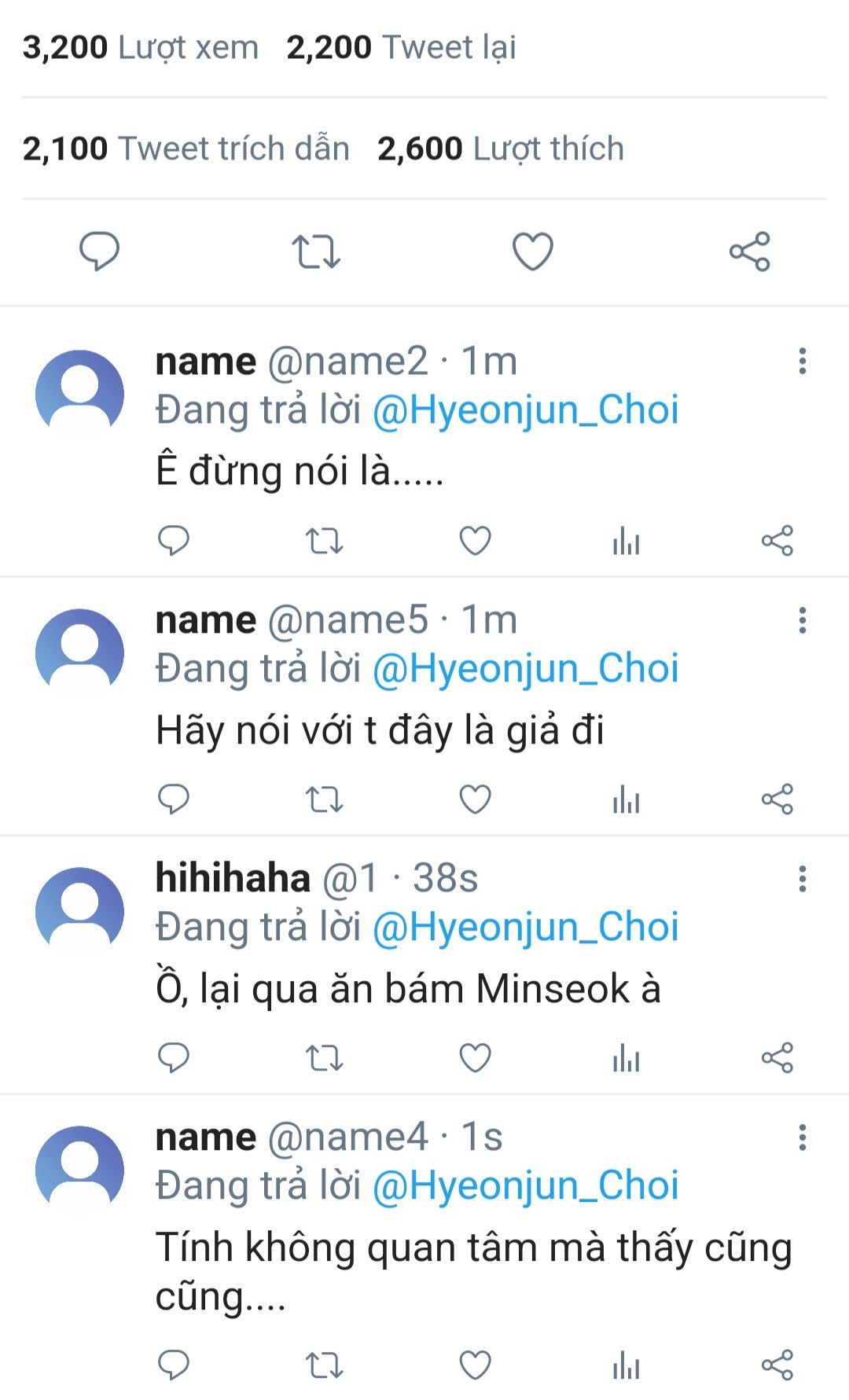849x1400 pixels.
Task: Open overflow menu on @name4's reply
Action: coord(802,1137)
